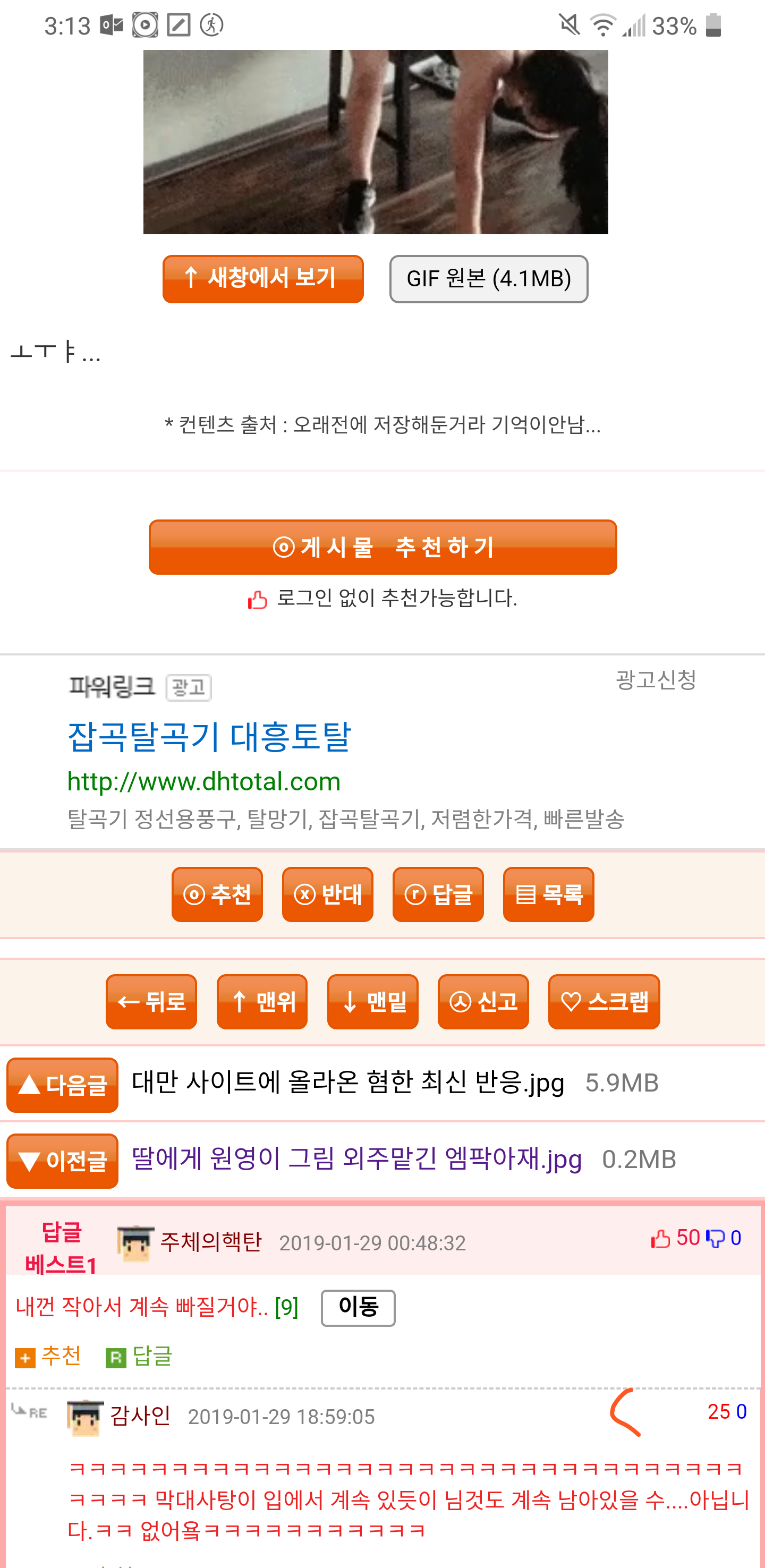Write a reply with the orange 답글 button
This screenshot has height=1568, width=765.
438,894
